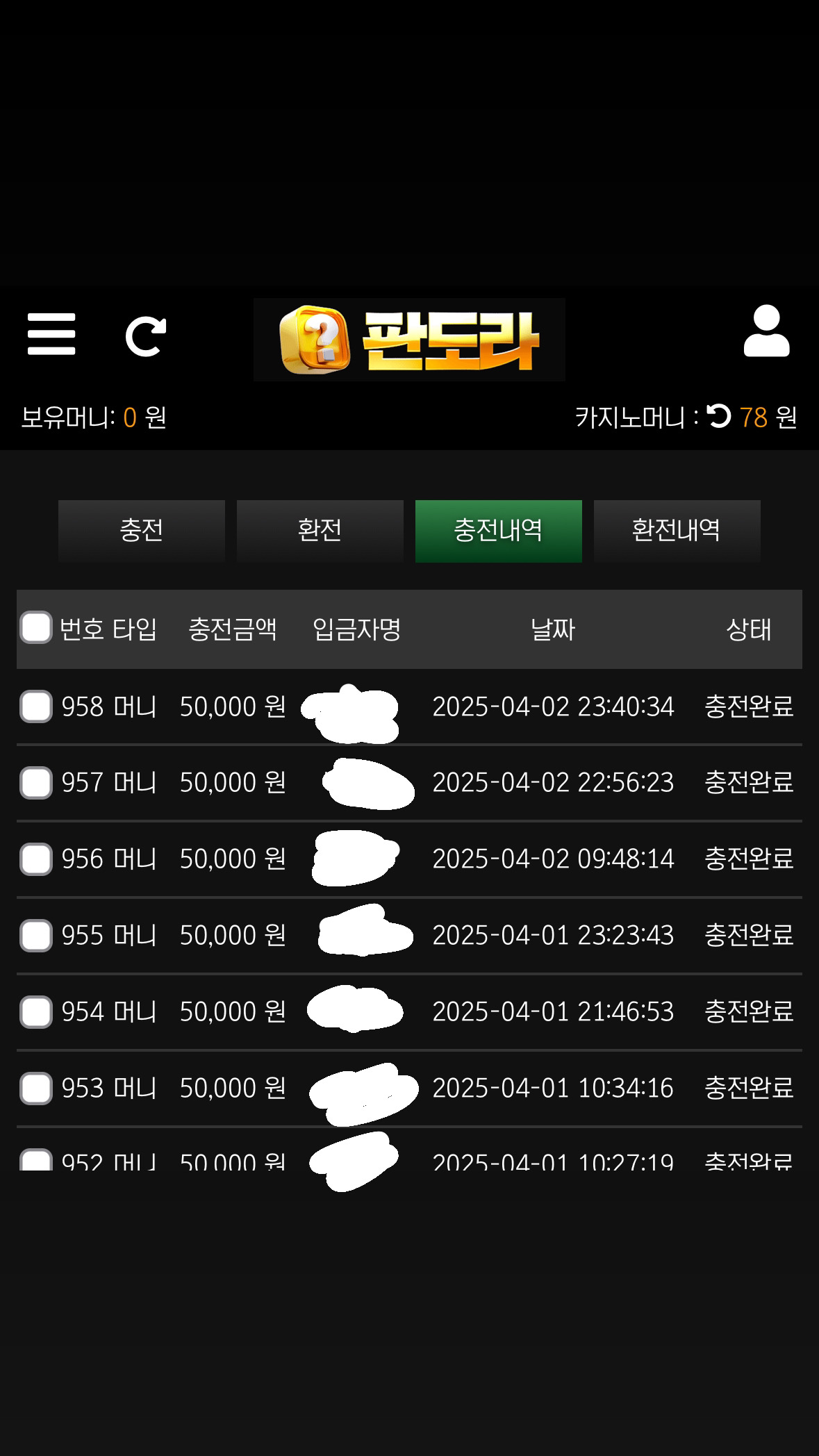Screen dimensions: 819x1456
Task: Open the user profile icon
Action: click(766, 331)
